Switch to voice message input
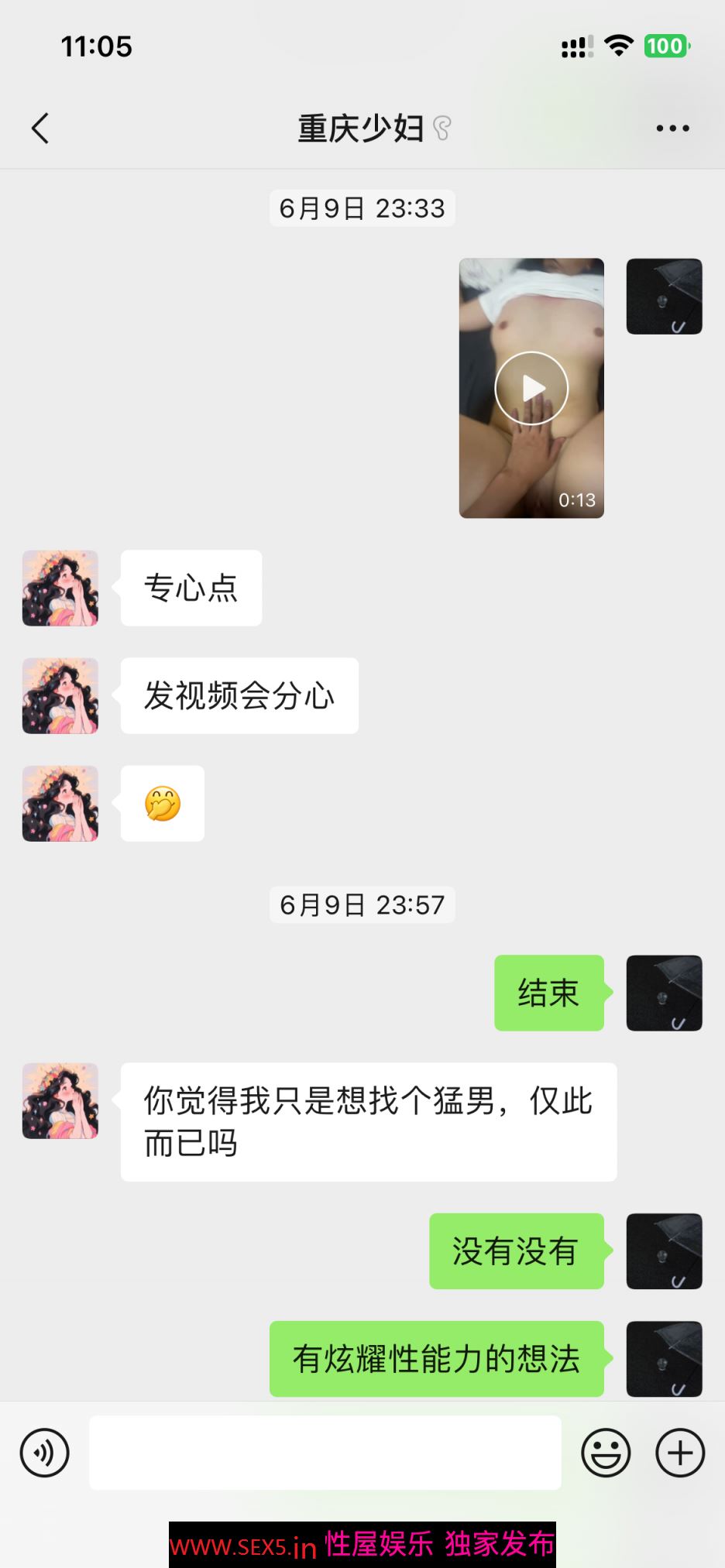The image size is (725, 1568). (45, 1453)
